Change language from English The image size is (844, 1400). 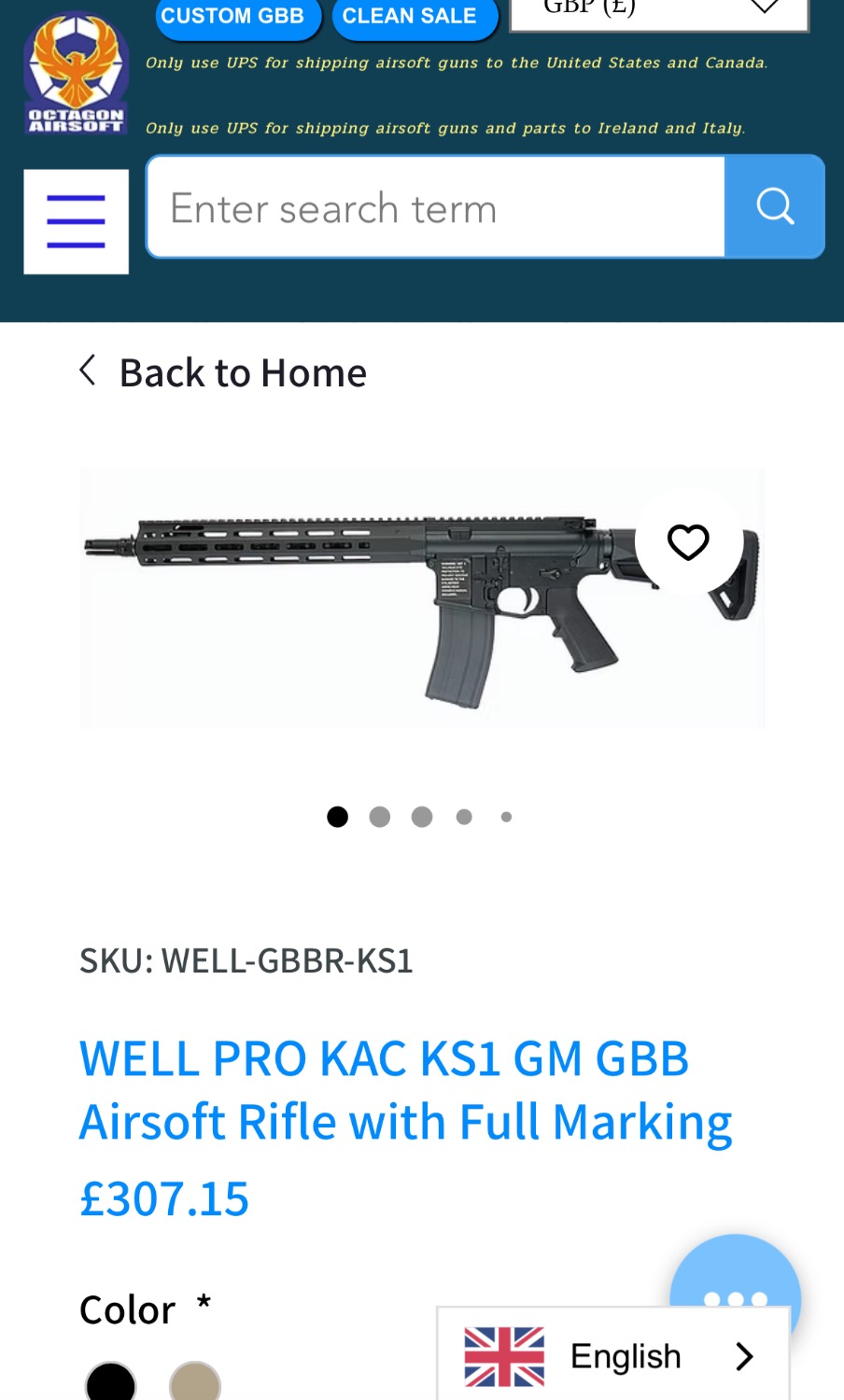612,1356
